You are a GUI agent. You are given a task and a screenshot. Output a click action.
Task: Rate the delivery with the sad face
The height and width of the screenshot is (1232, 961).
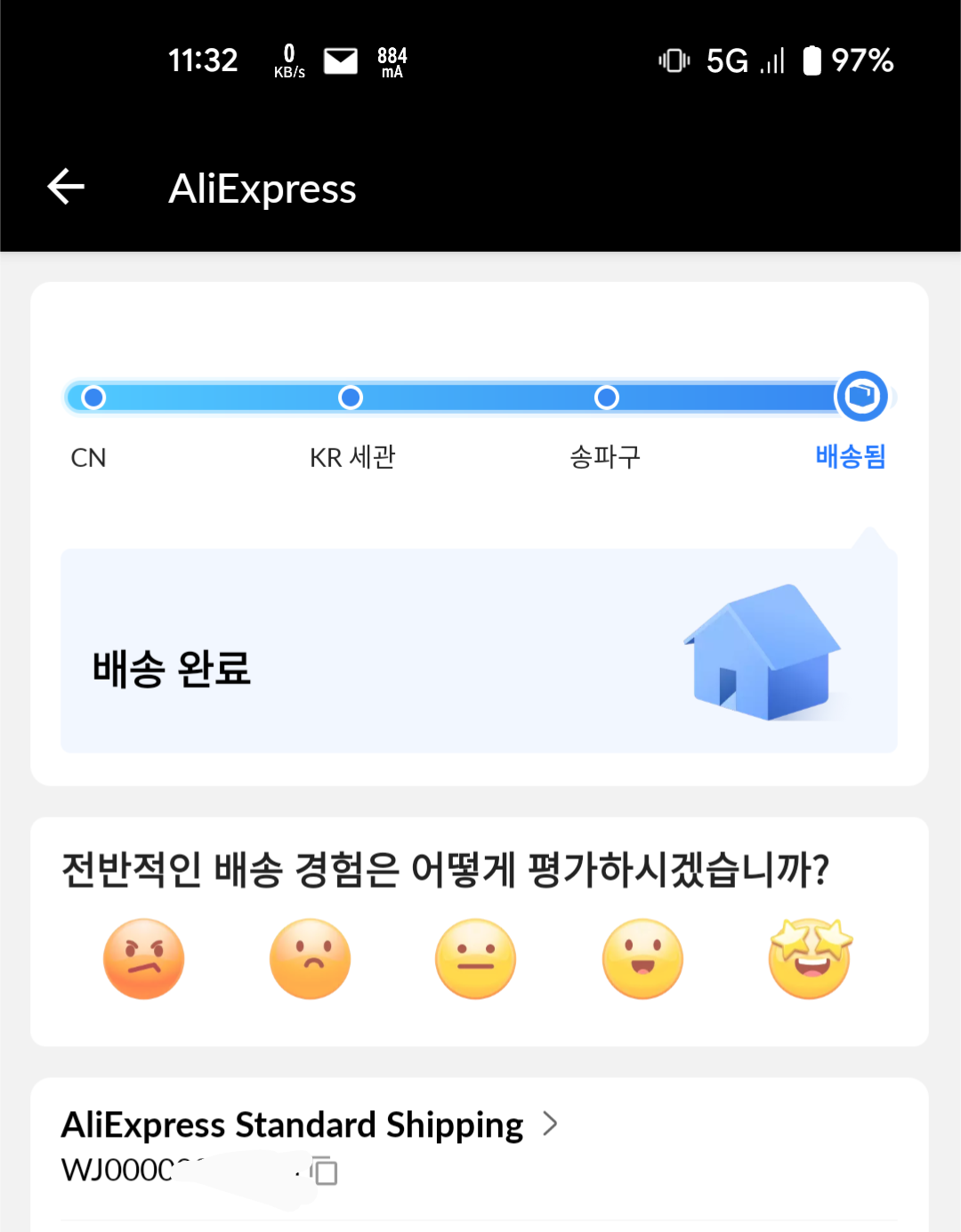click(310, 959)
